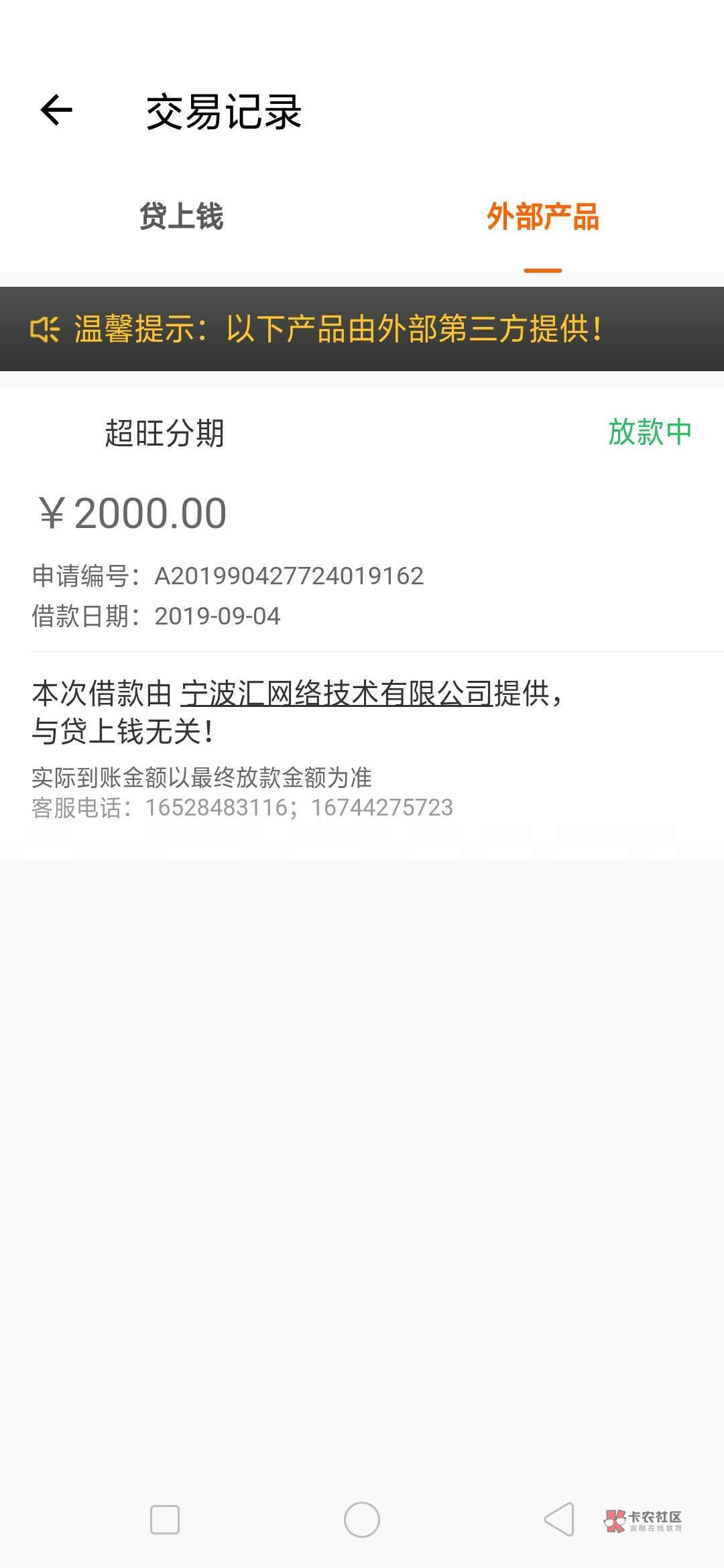Select the 外部产品 tab

(x=542, y=217)
